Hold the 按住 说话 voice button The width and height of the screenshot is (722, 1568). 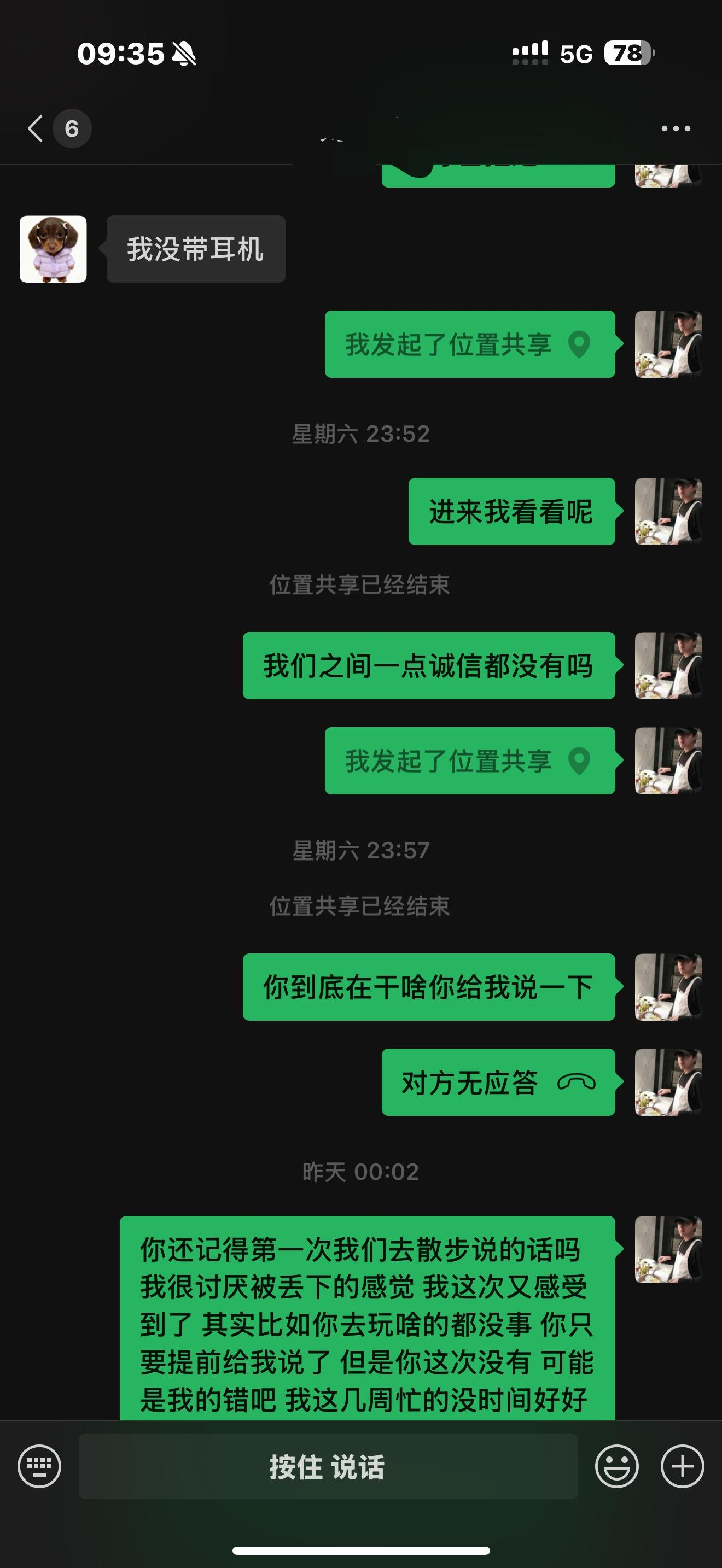coord(328,1466)
